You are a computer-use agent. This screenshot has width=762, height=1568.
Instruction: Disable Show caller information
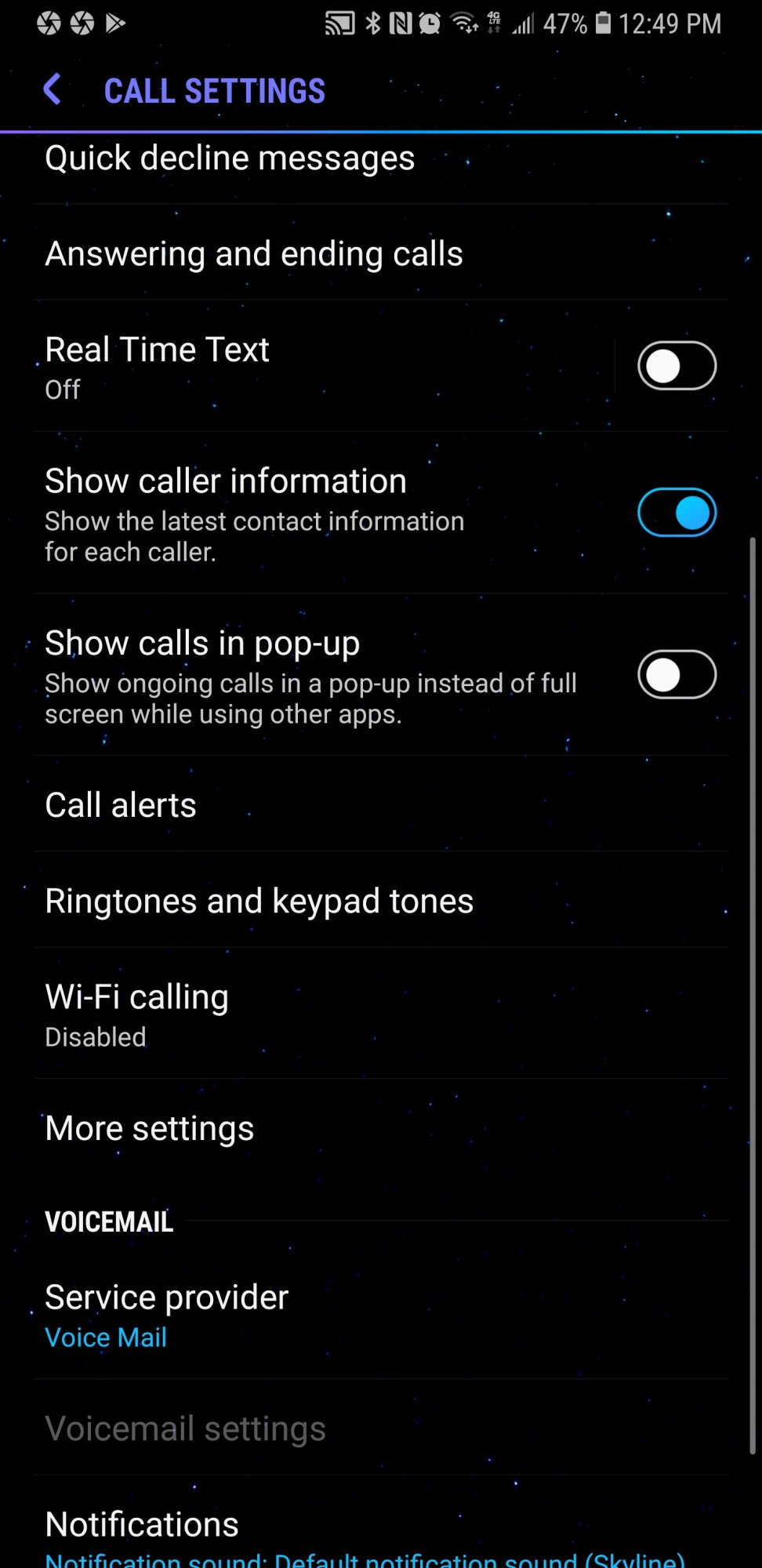pyautogui.click(x=677, y=512)
